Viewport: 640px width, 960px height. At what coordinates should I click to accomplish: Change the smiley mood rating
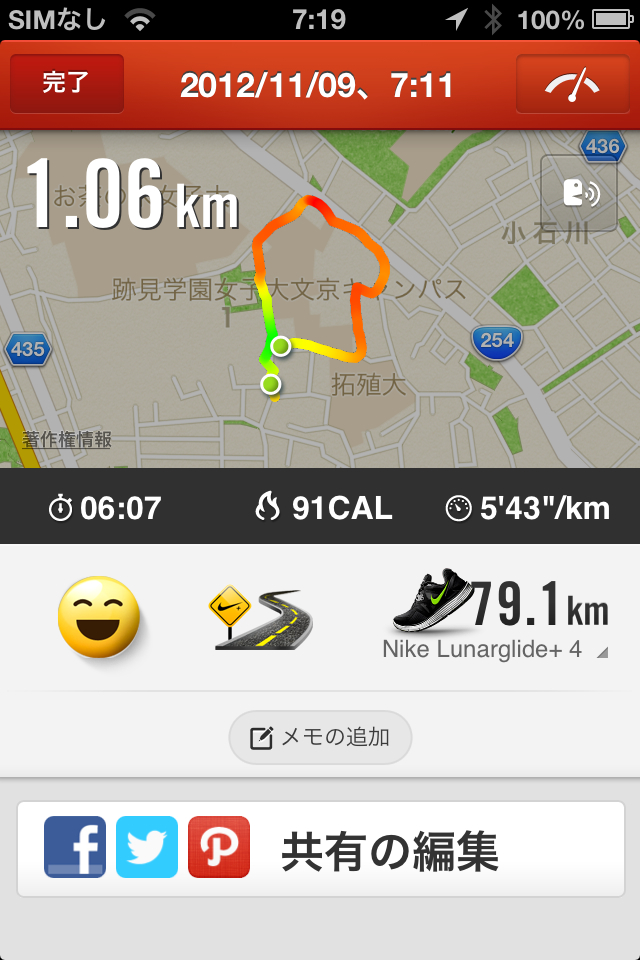point(97,616)
